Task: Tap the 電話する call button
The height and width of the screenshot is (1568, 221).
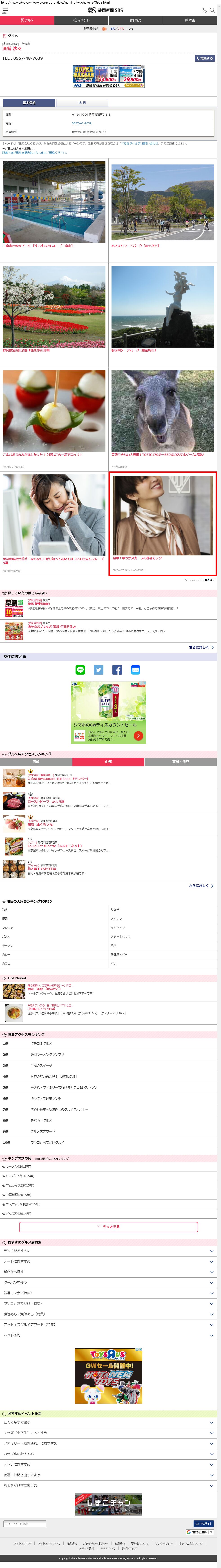Action: click(x=205, y=58)
